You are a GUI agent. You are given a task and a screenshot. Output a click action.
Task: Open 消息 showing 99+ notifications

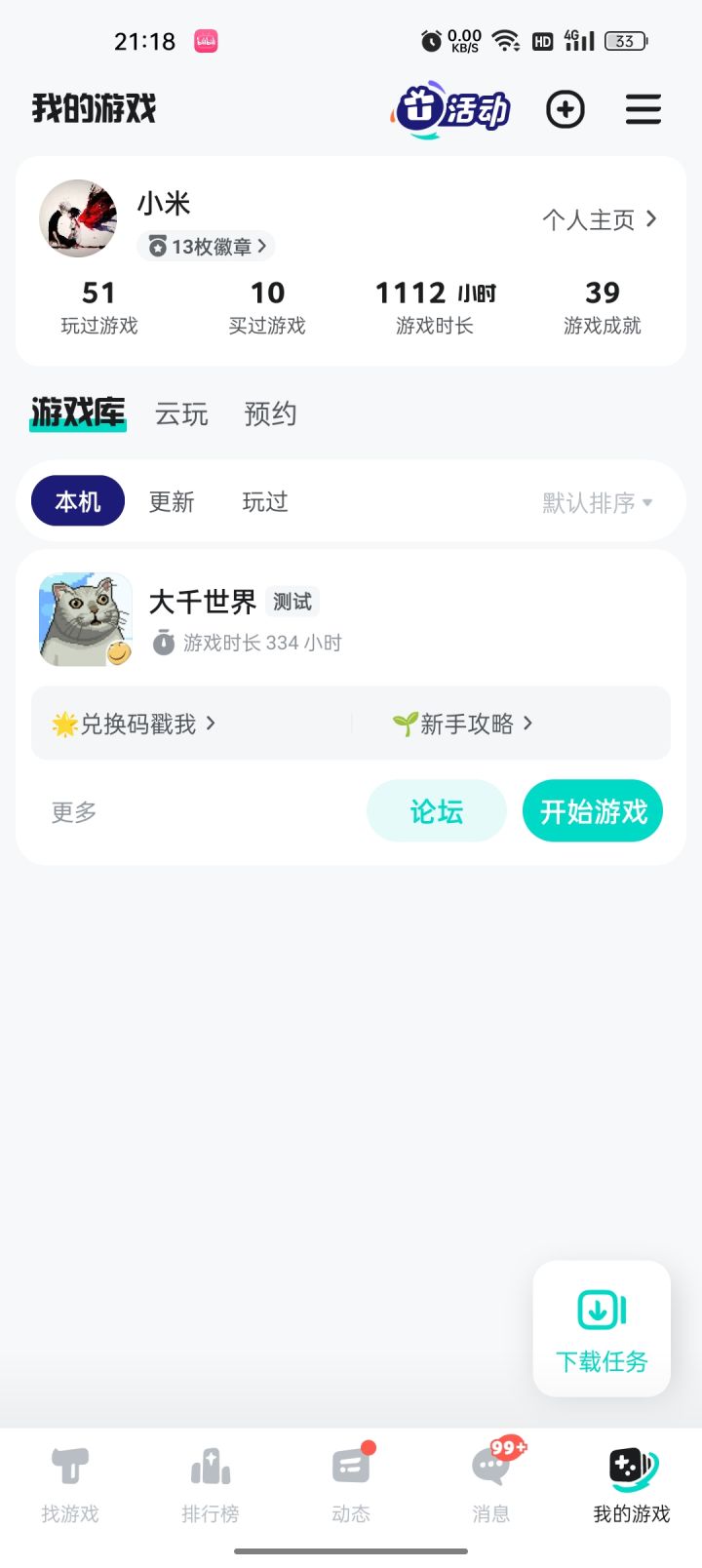(491, 1482)
